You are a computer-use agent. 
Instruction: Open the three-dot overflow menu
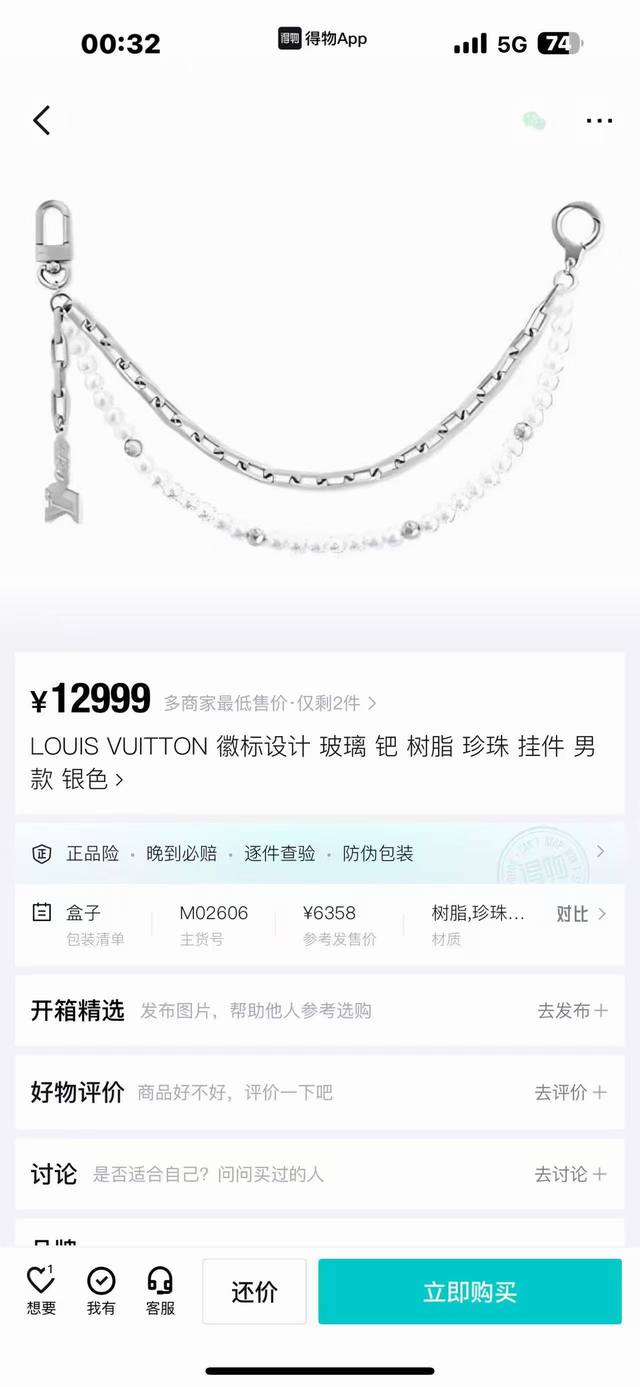point(599,121)
